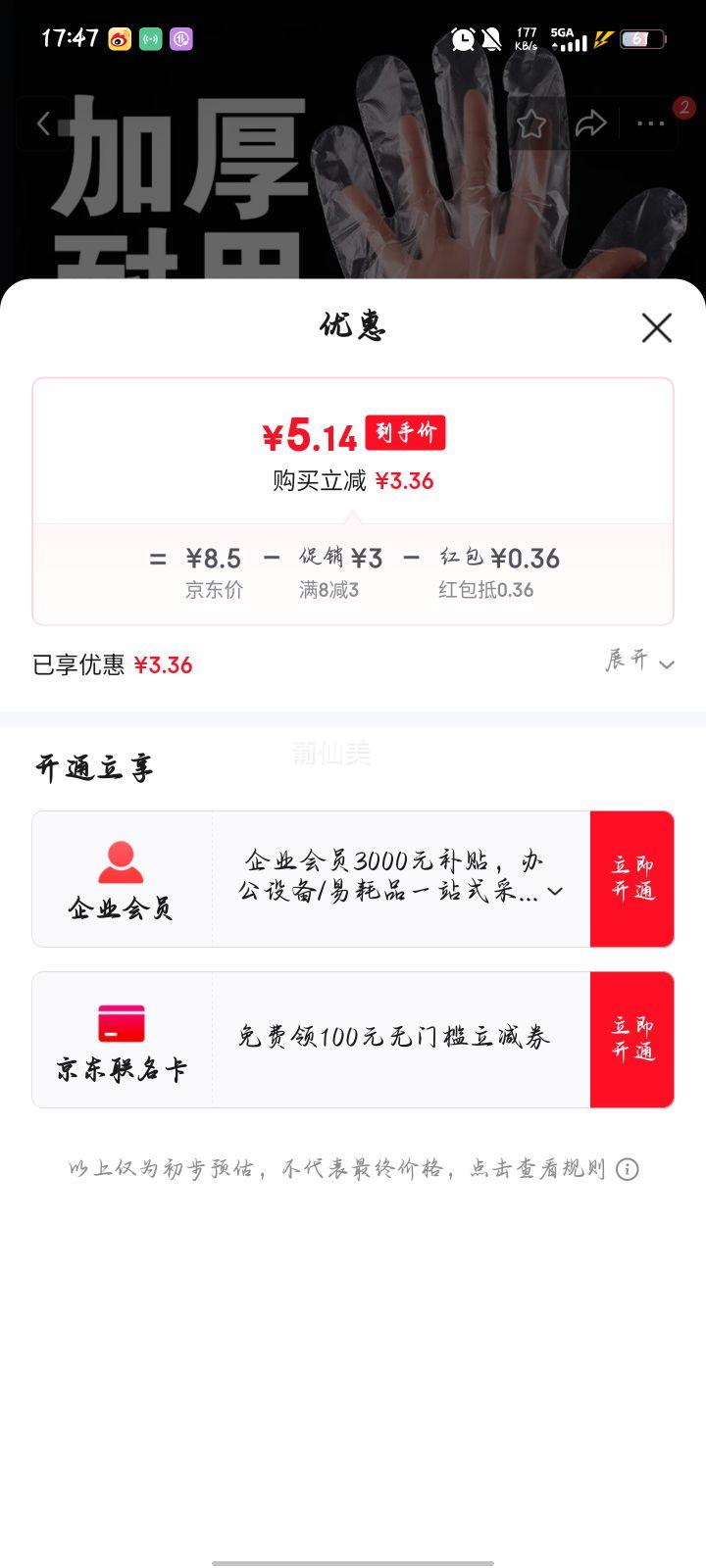Expand the 企业会员 subsidy description chevron
Screen dimensions: 706x1568
point(555,892)
